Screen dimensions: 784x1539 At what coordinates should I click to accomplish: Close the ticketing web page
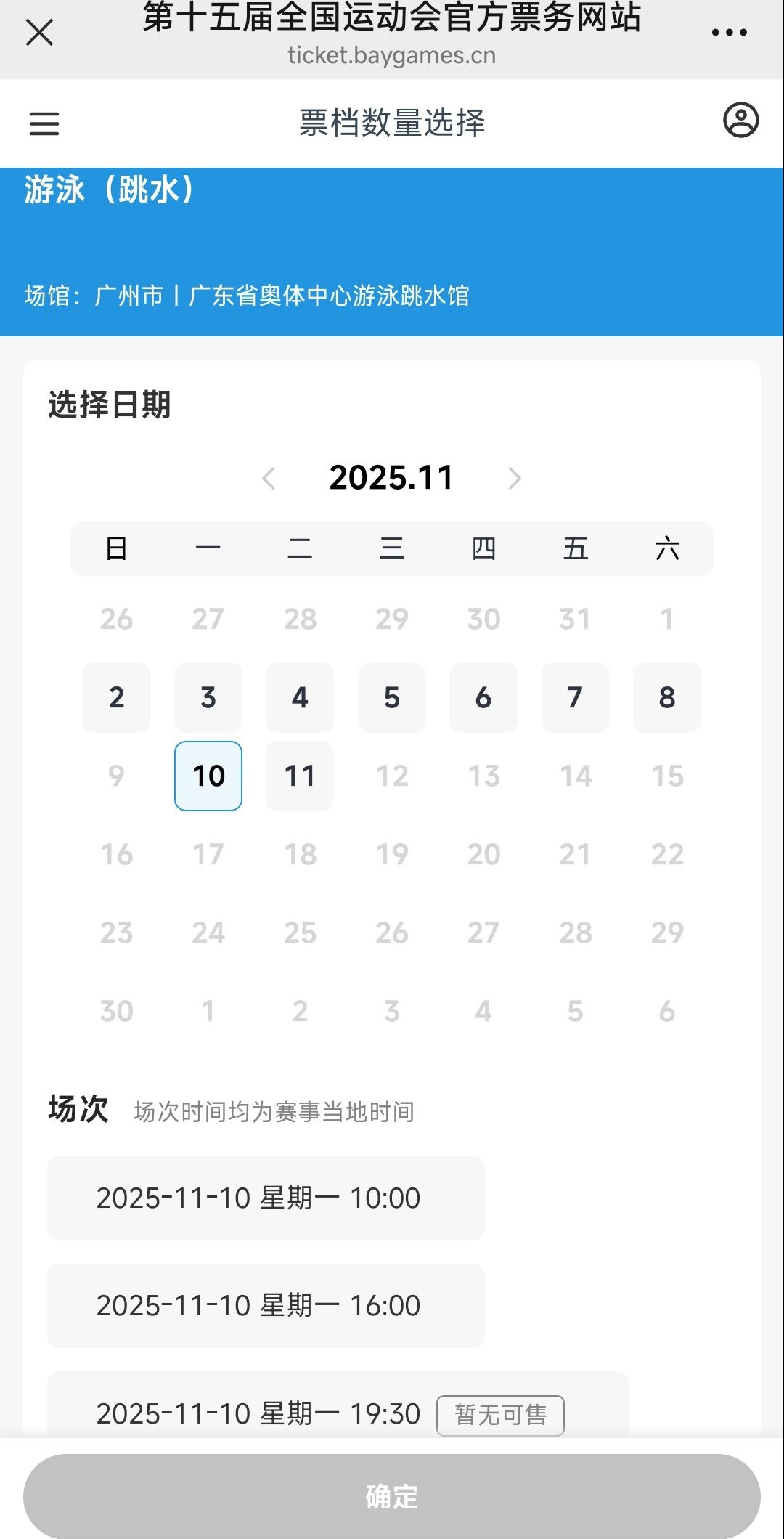(39, 33)
